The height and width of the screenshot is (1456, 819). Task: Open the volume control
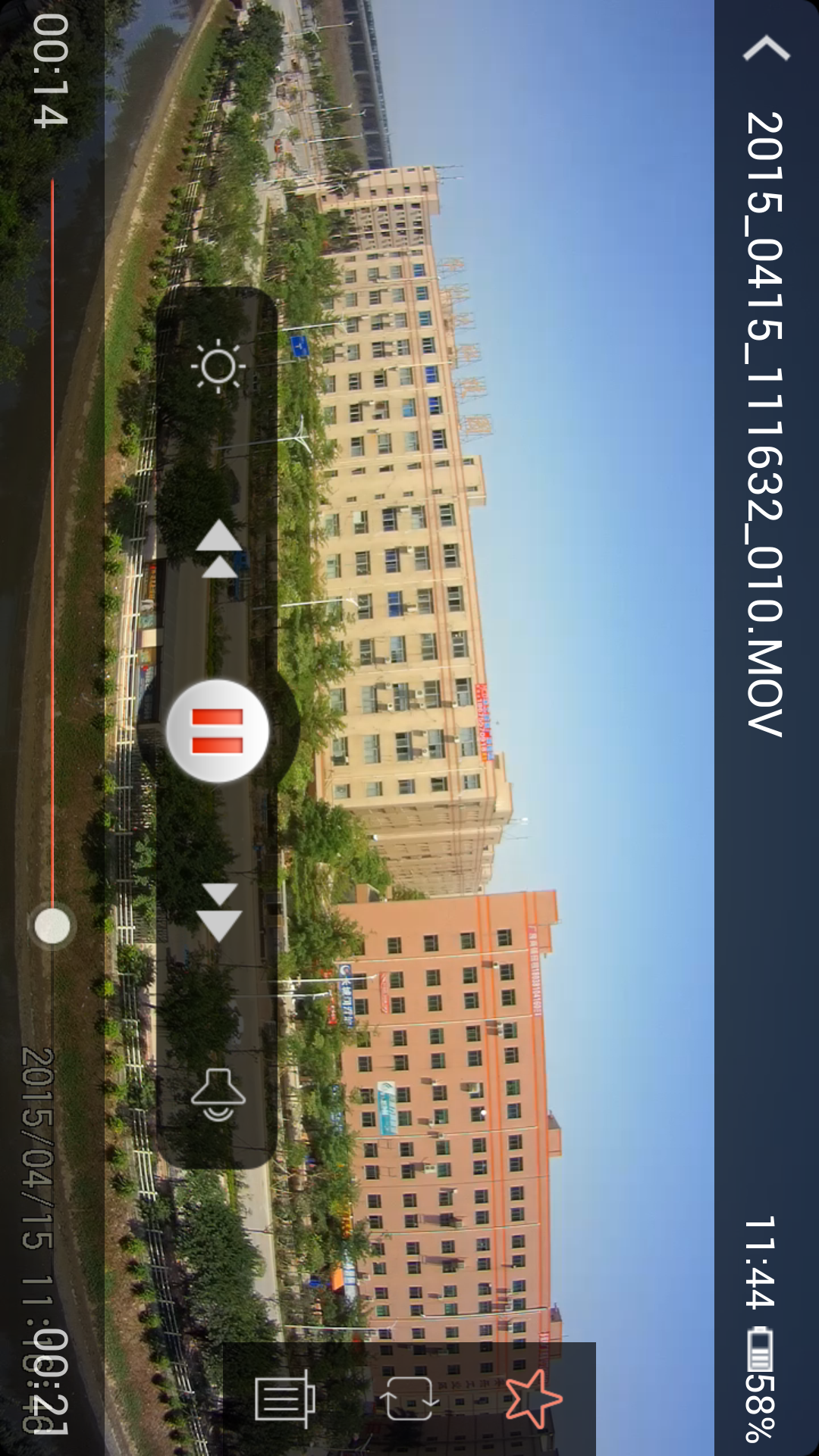218,1094
